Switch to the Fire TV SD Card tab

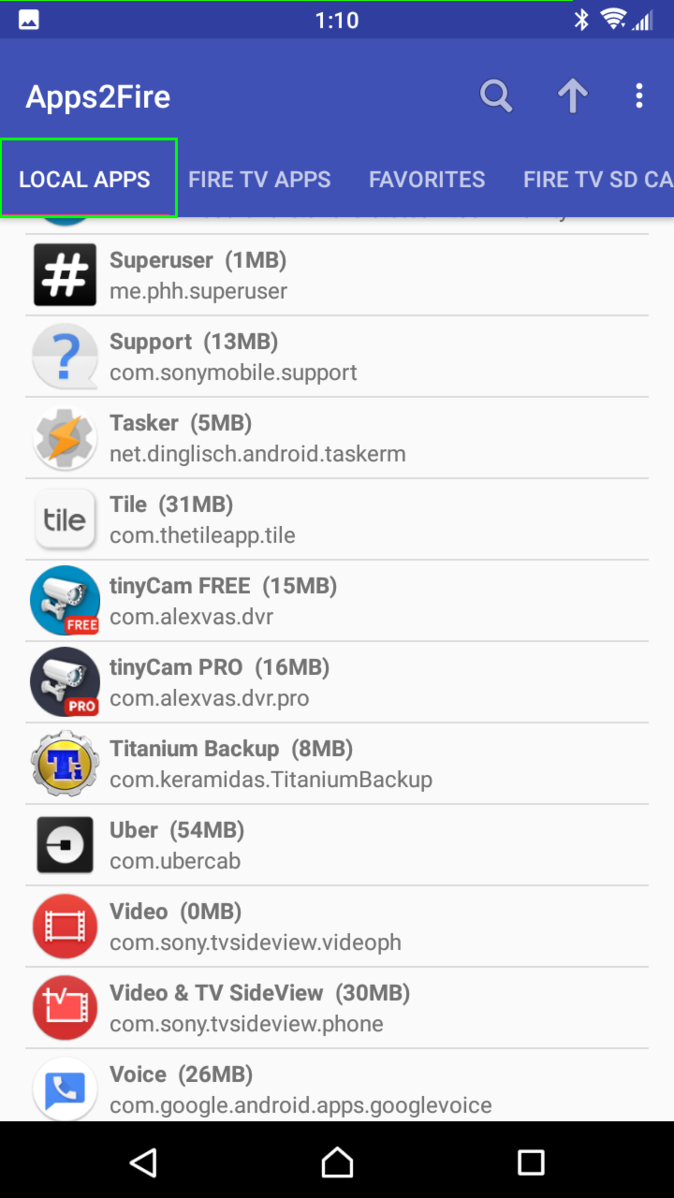pos(596,179)
